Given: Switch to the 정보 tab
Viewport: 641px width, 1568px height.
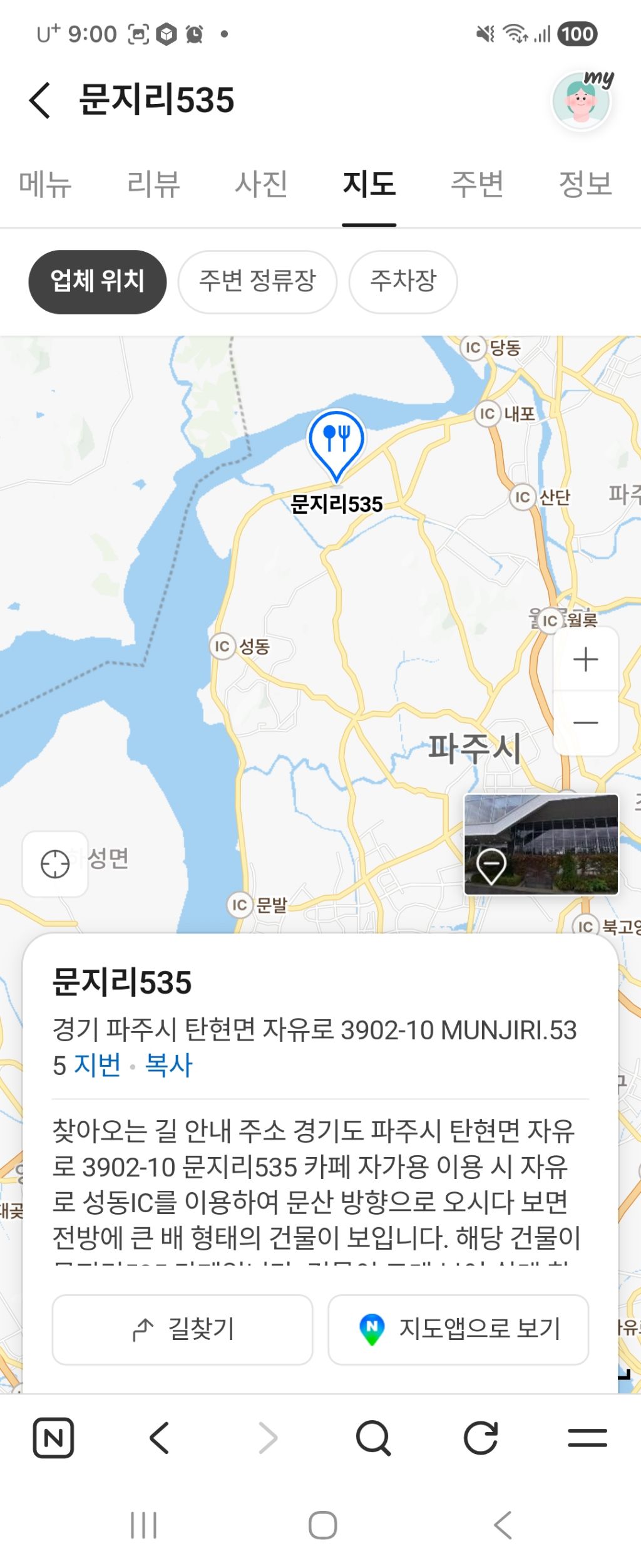Looking at the screenshot, I should click(x=585, y=184).
